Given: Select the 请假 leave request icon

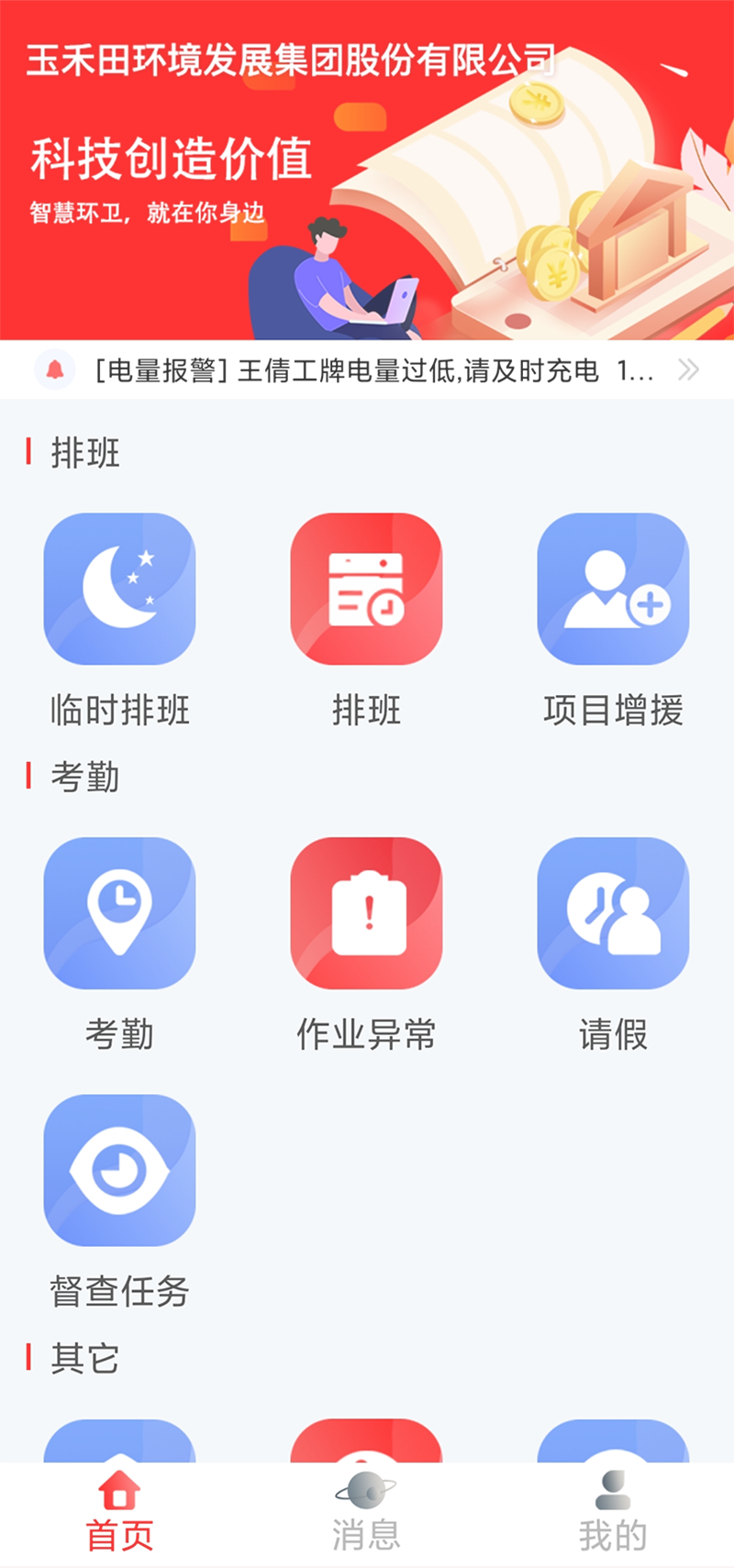Looking at the screenshot, I should pyautogui.click(x=613, y=914).
